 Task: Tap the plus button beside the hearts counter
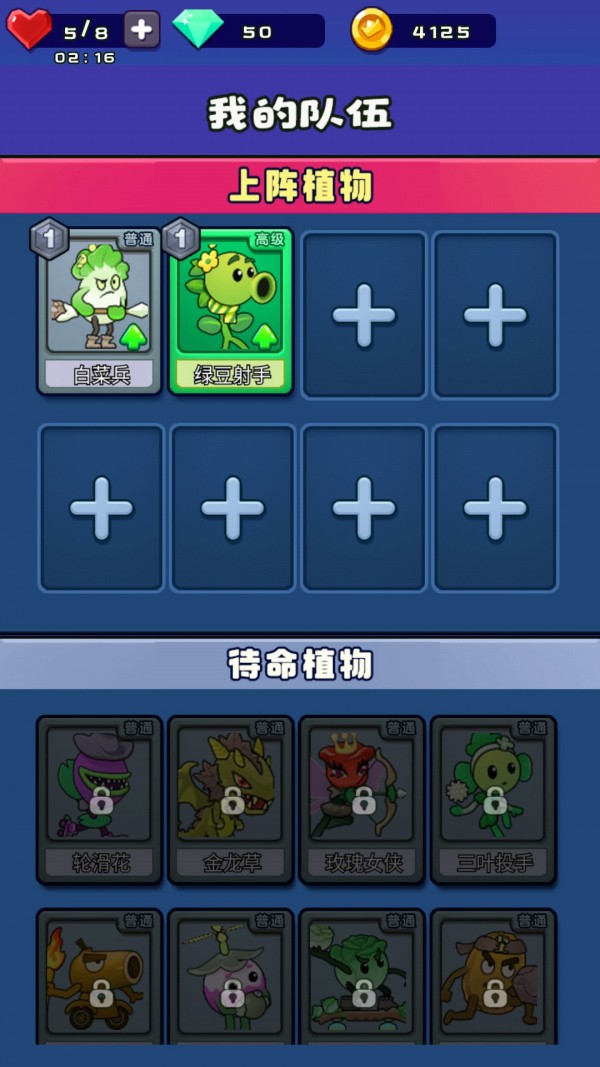click(x=142, y=30)
